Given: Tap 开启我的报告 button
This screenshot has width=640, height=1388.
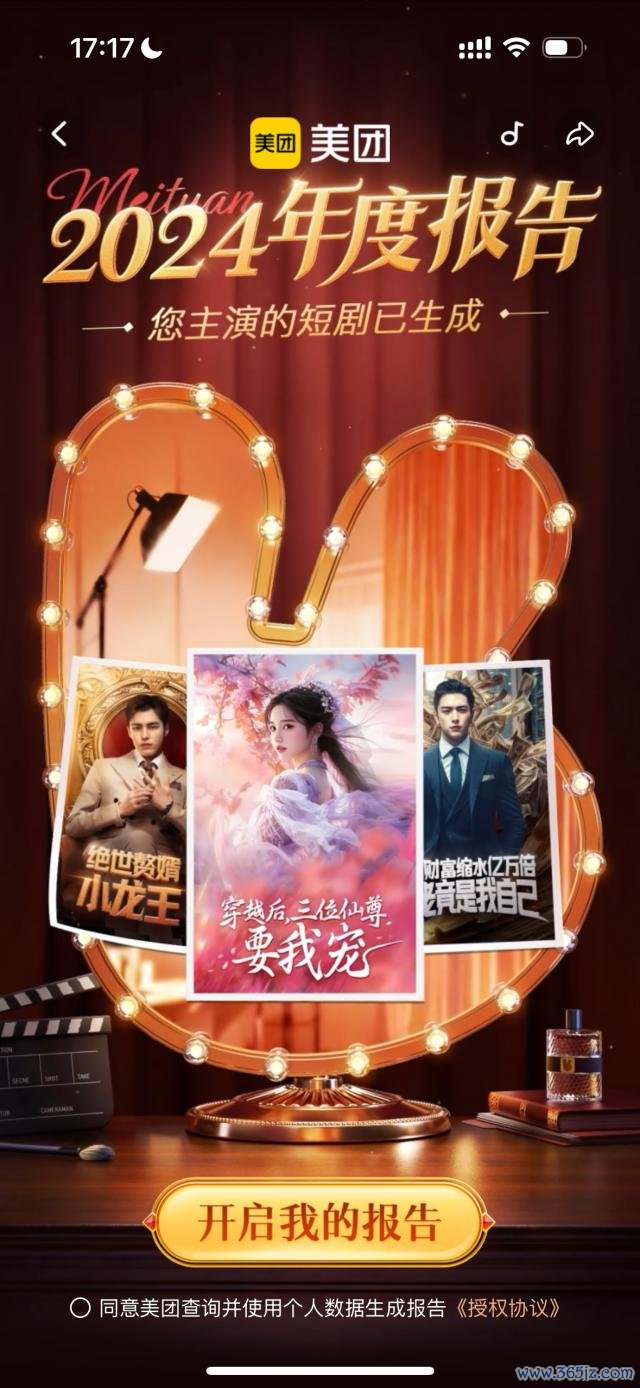Looking at the screenshot, I should pyautogui.click(x=320, y=1223).
